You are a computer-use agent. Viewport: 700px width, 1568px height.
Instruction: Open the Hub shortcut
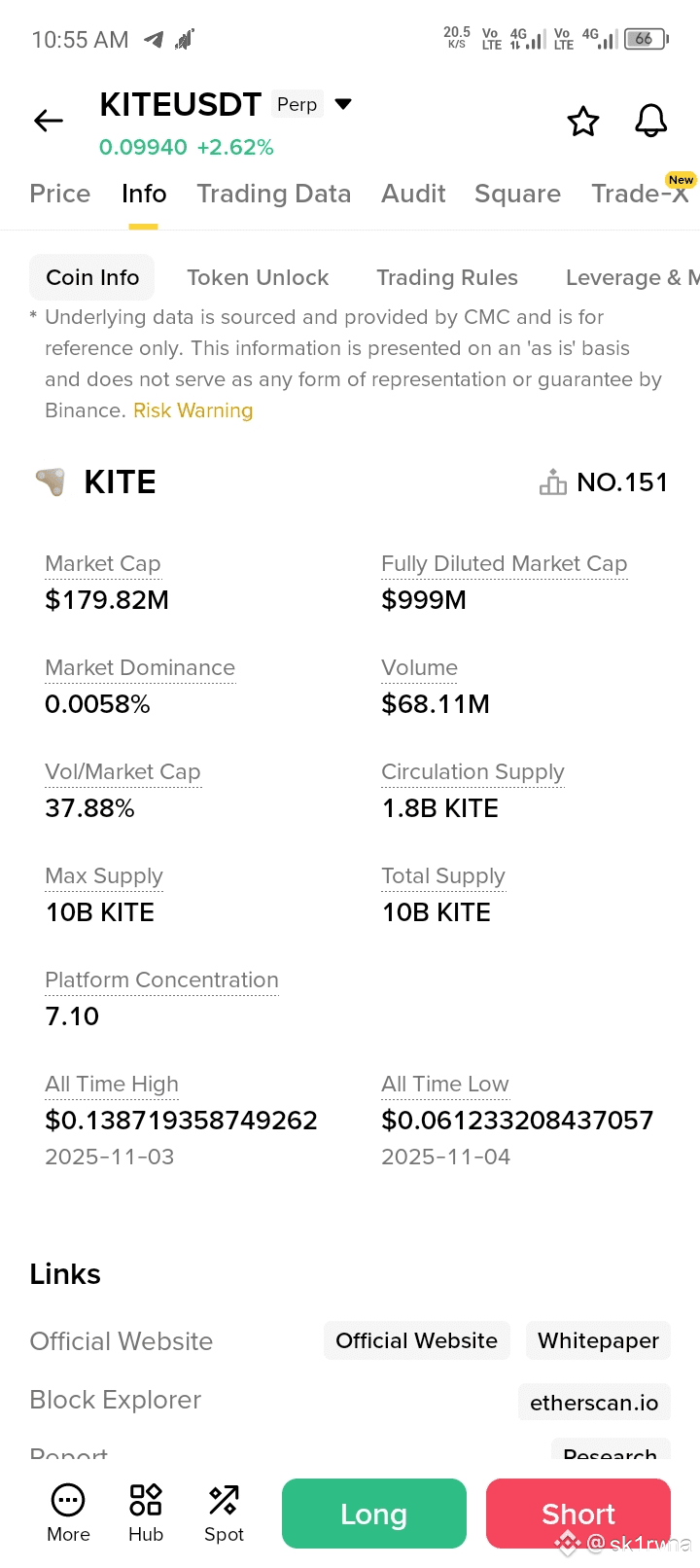146,1513
